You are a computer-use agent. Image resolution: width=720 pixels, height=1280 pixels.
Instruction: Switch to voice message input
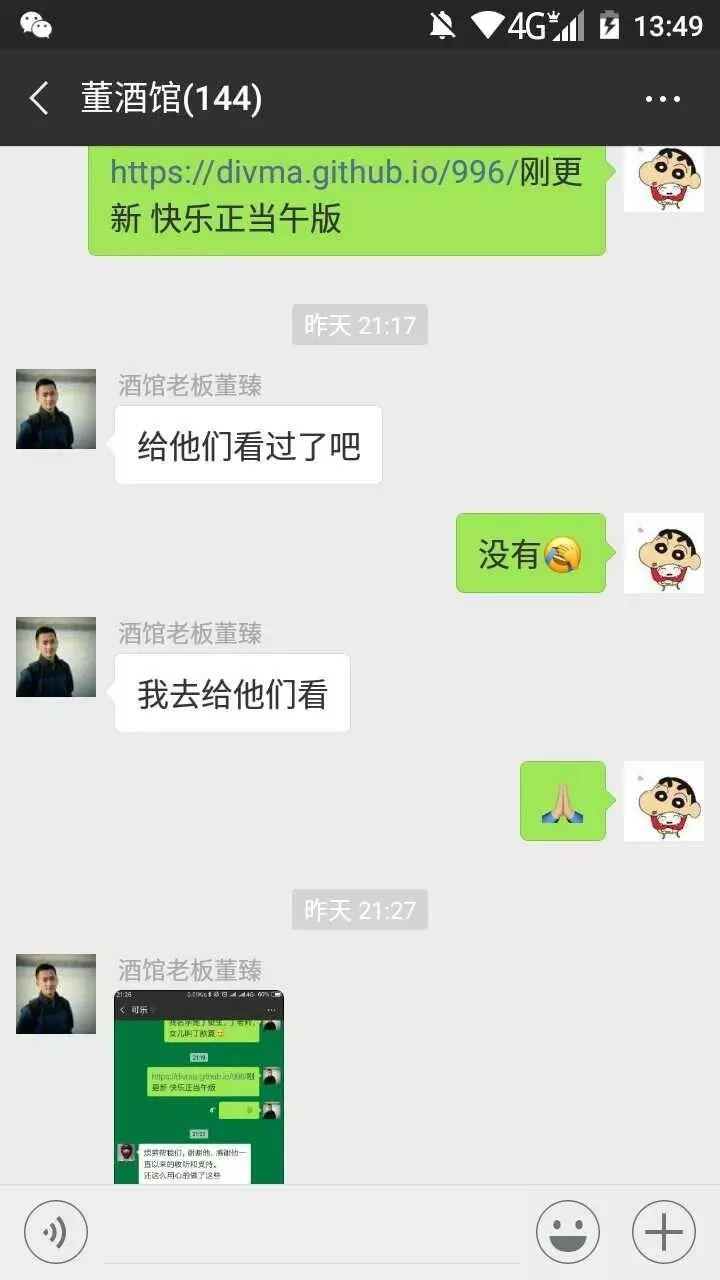(56, 1232)
